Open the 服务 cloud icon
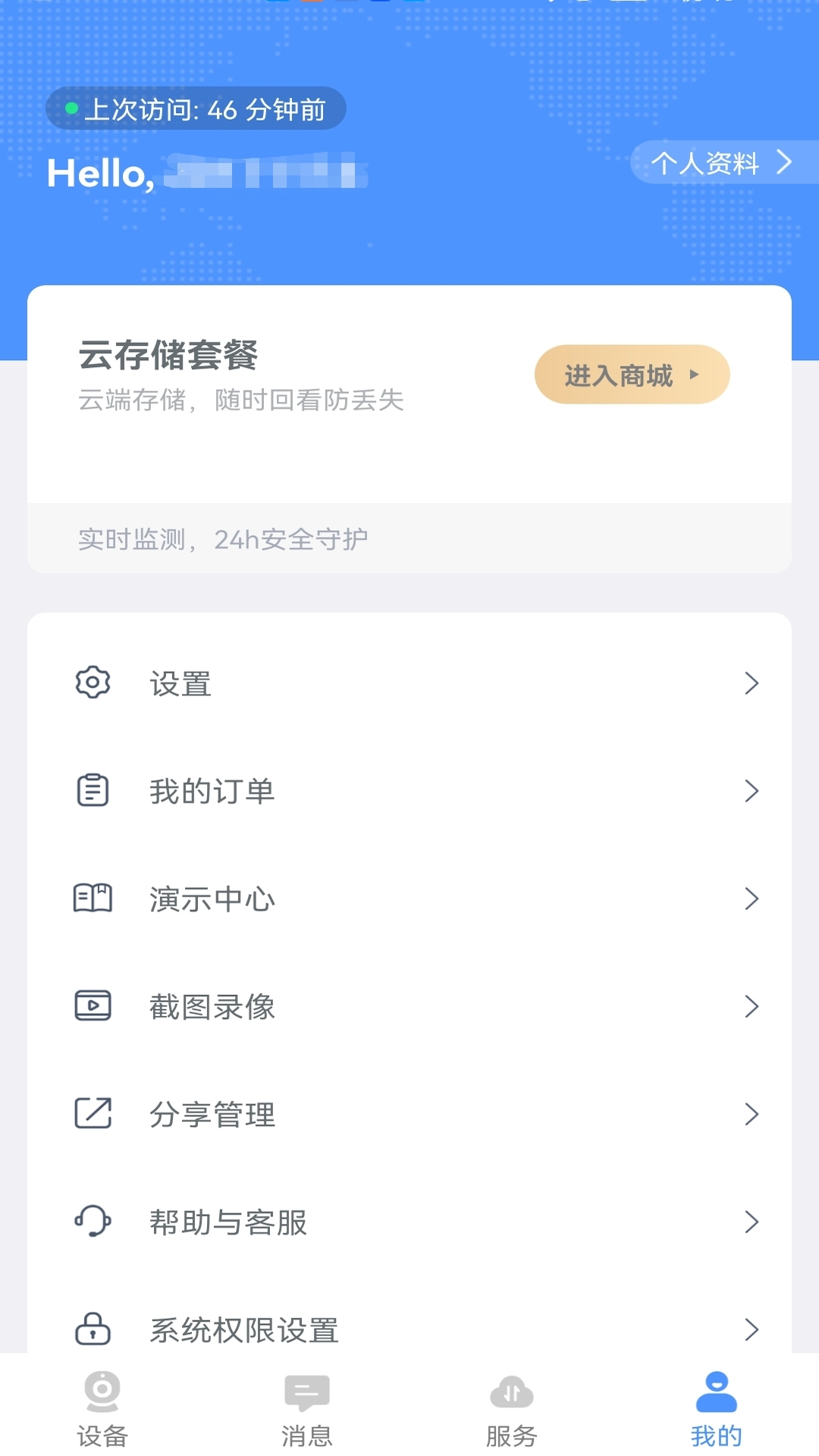 click(x=510, y=1394)
